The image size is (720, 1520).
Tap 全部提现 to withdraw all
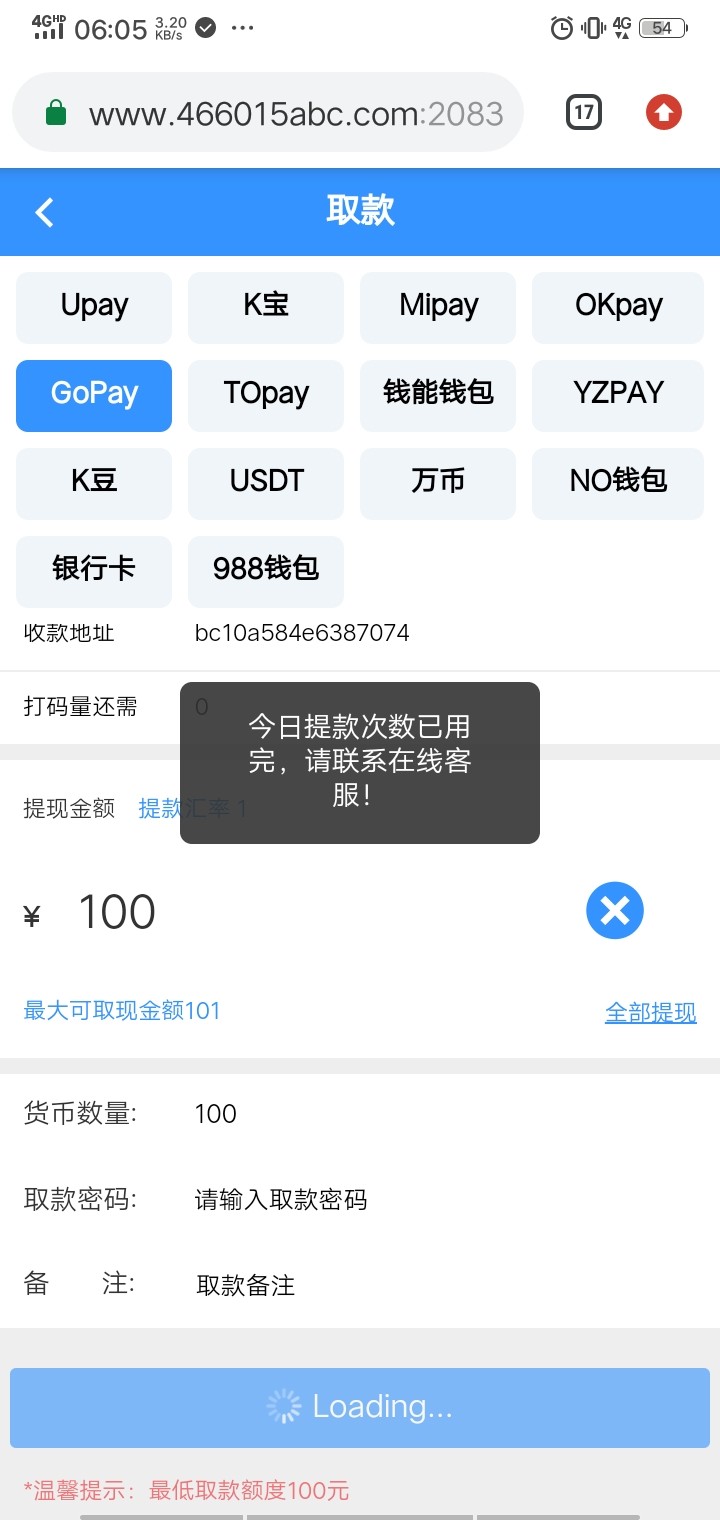650,1012
